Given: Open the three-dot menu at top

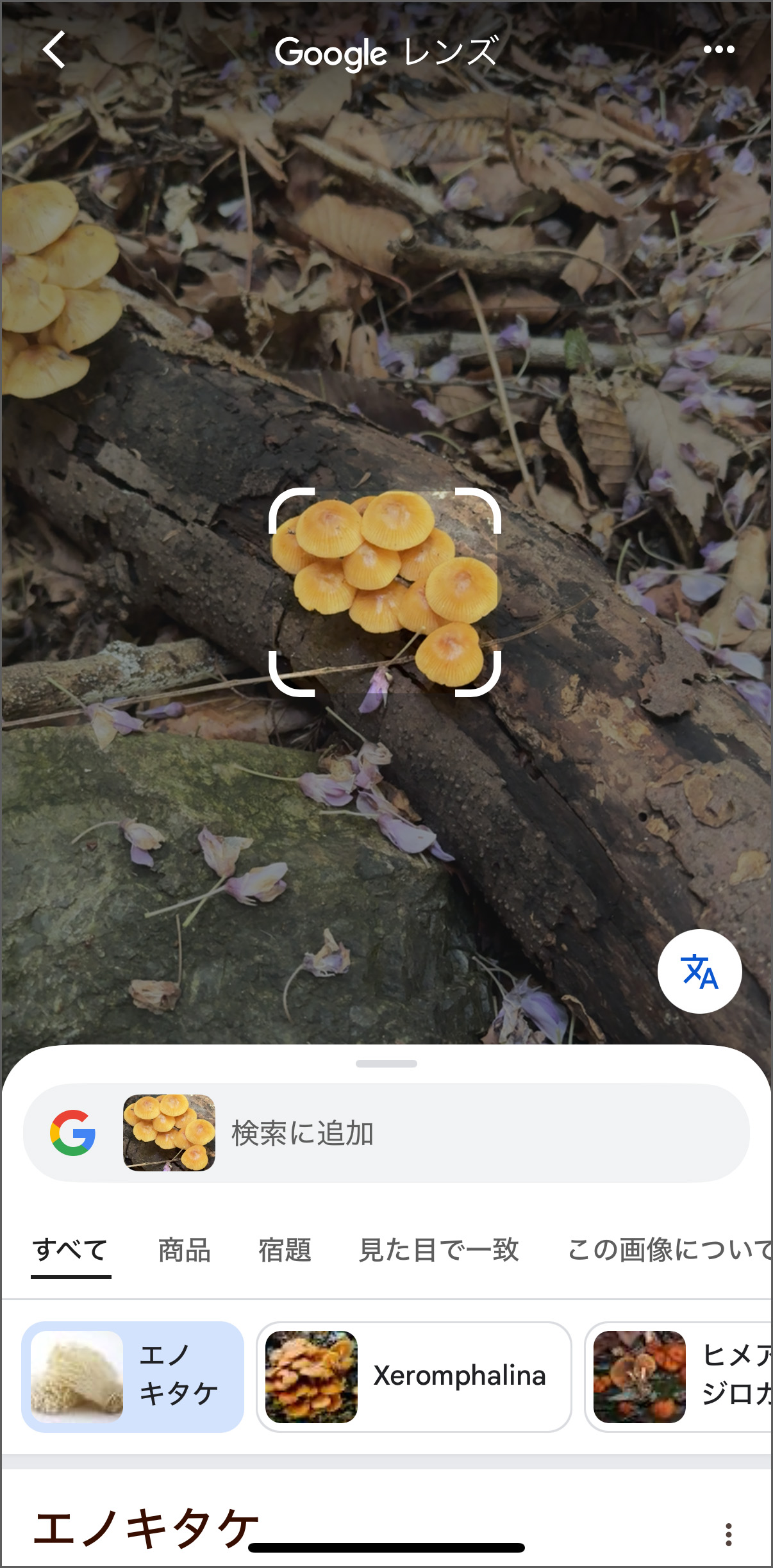Looking at the screenshot, I should (719, 49).
